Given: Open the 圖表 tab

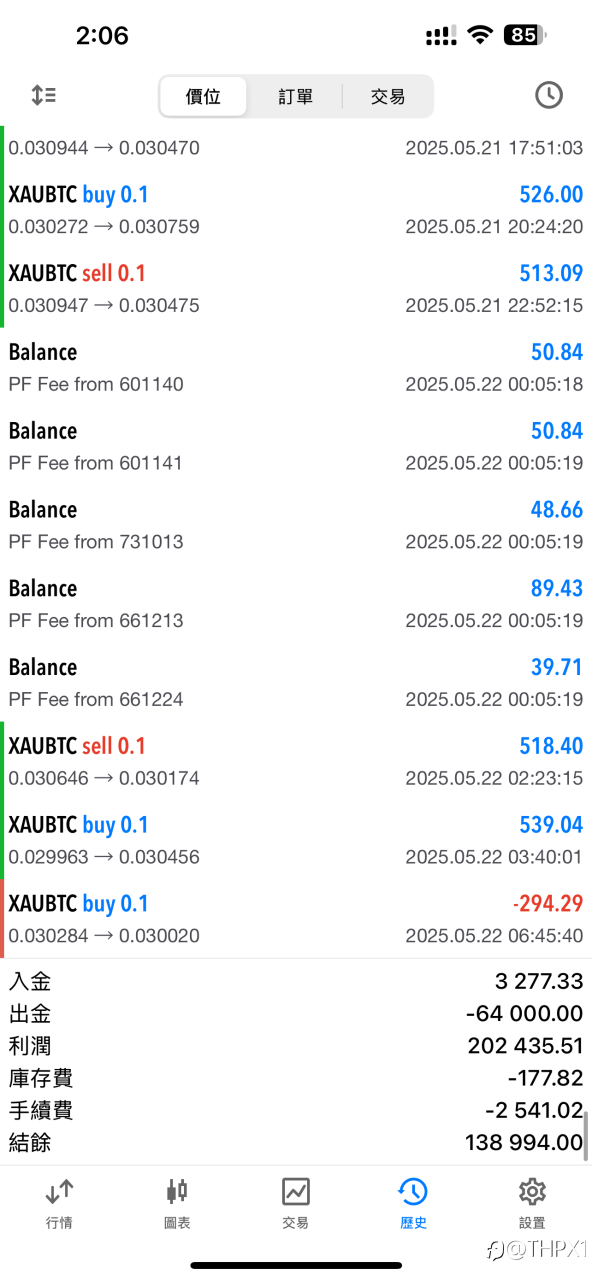Looking at the screenshot, I should click(x=177, y=1203).
